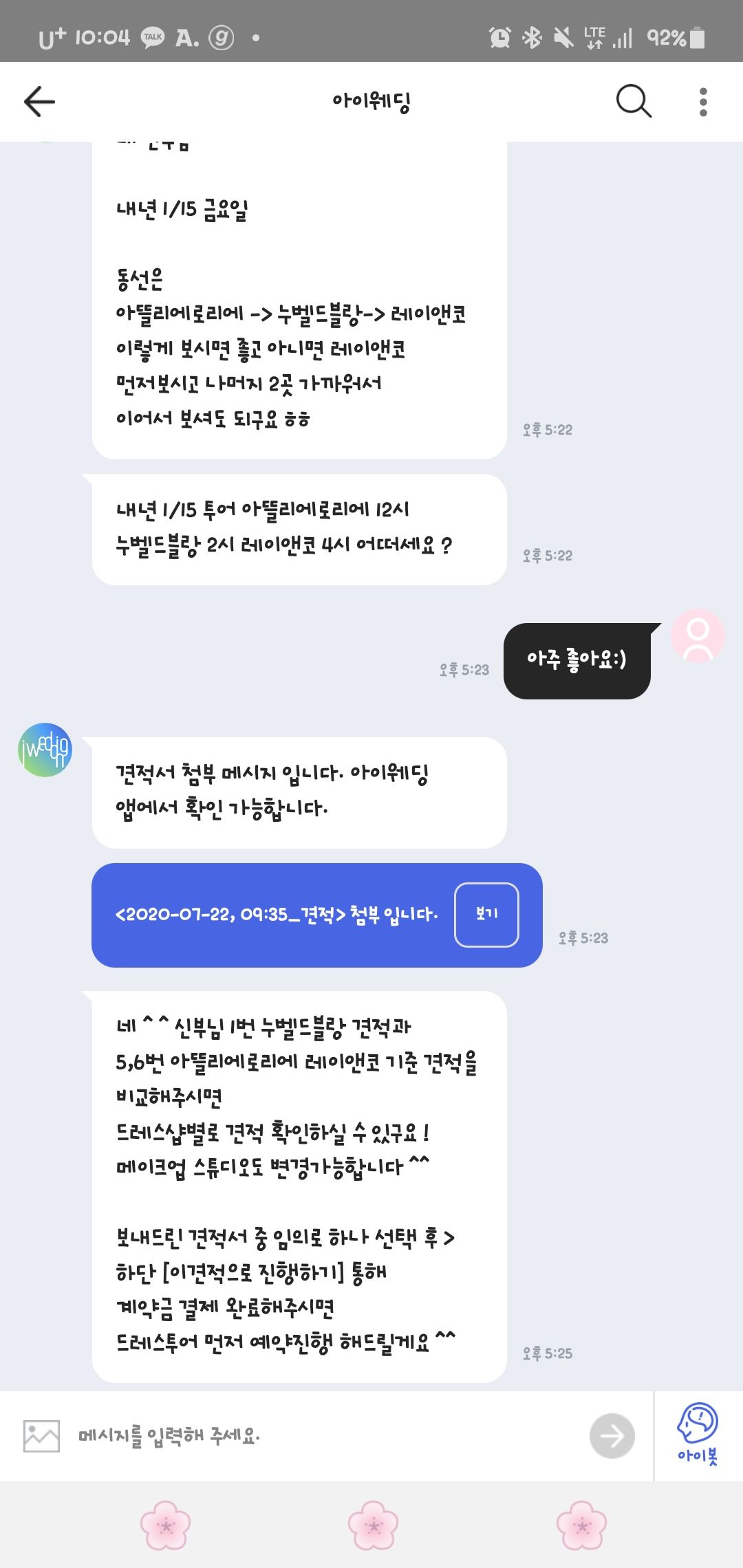Attach an image to the message
The image size is (743, 1568).
pos(41,1436)
